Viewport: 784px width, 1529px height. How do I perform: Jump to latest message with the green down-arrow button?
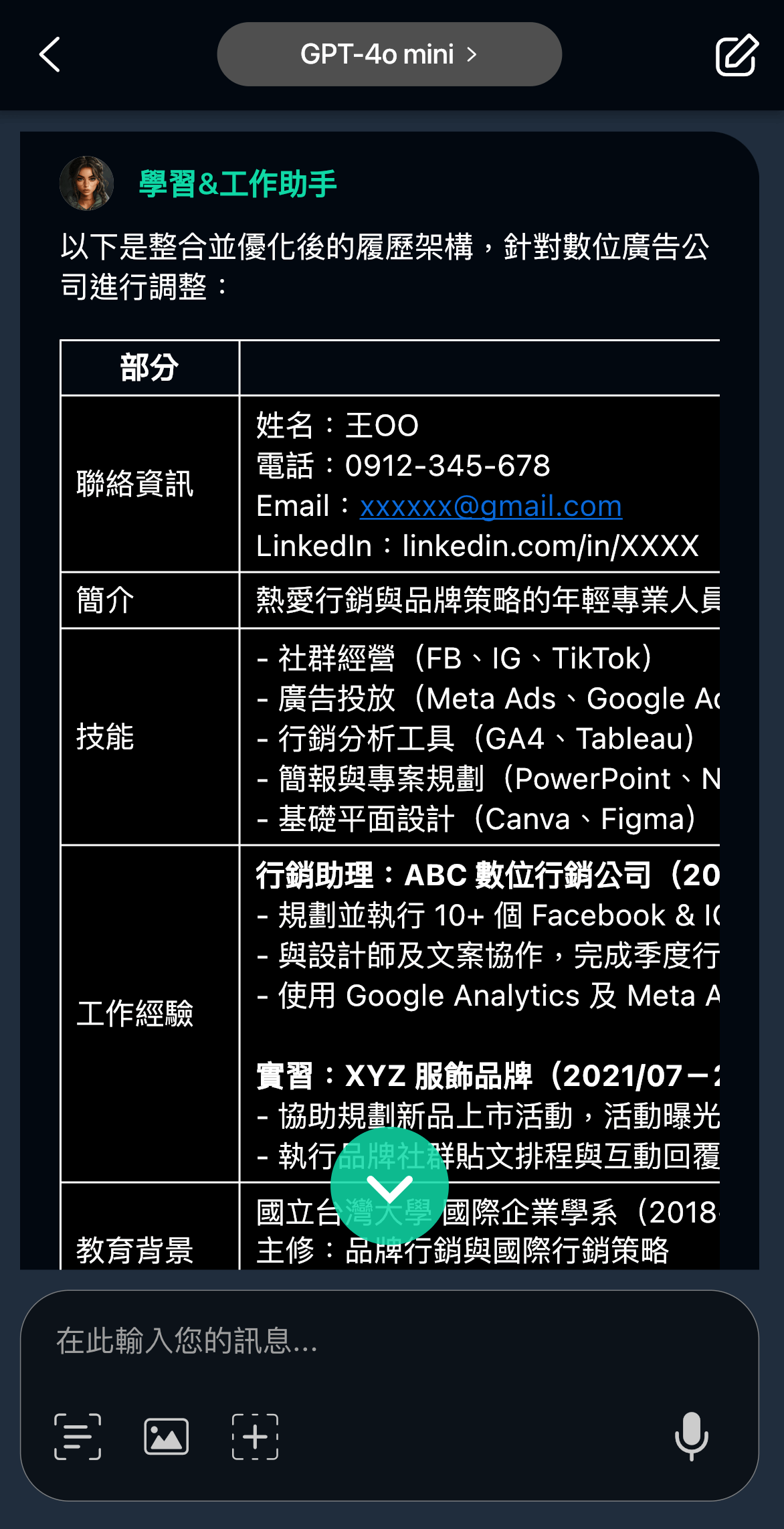(389, 1186)
